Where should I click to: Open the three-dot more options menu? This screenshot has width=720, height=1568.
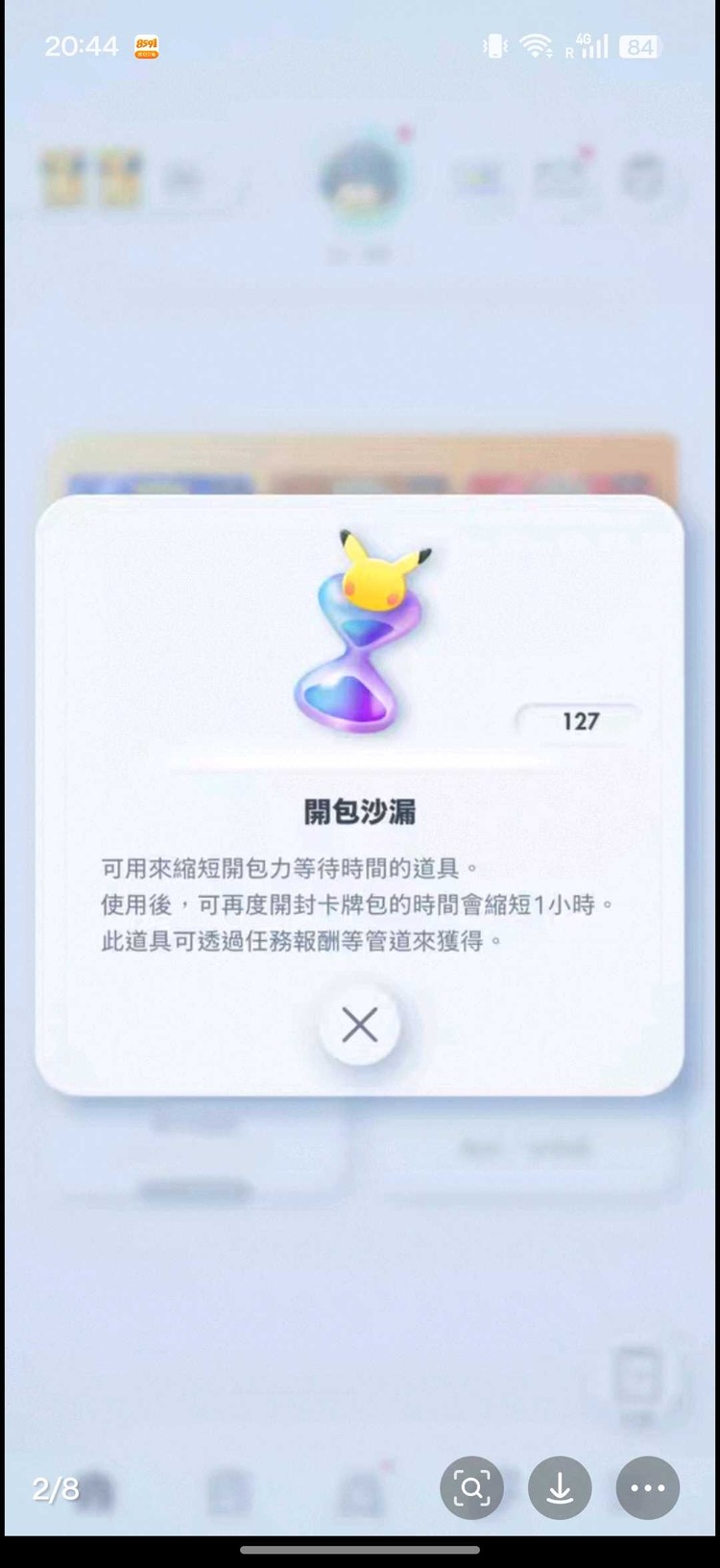648,1487
